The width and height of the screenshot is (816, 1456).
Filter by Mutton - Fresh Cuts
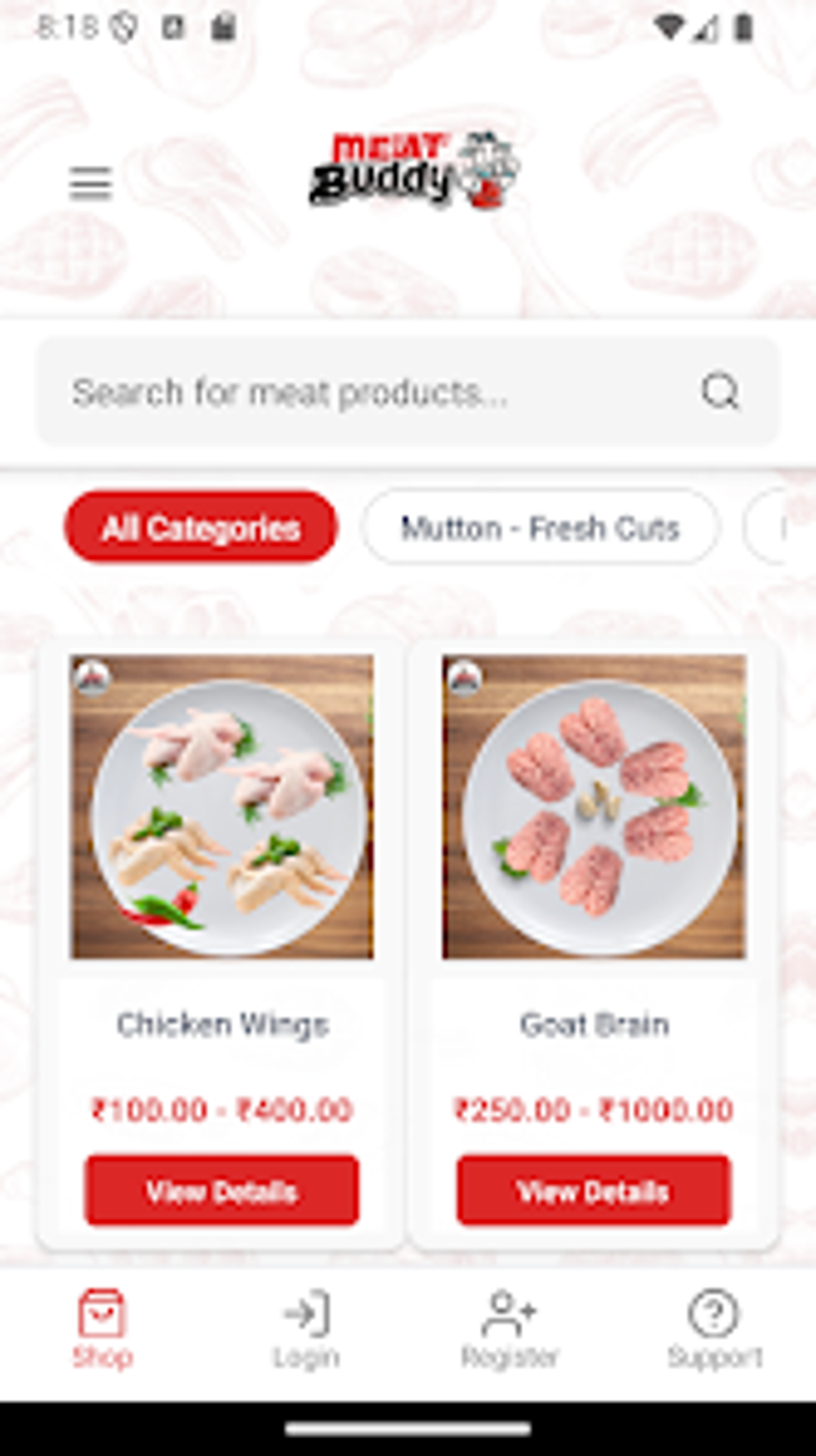tap(540, 527)
